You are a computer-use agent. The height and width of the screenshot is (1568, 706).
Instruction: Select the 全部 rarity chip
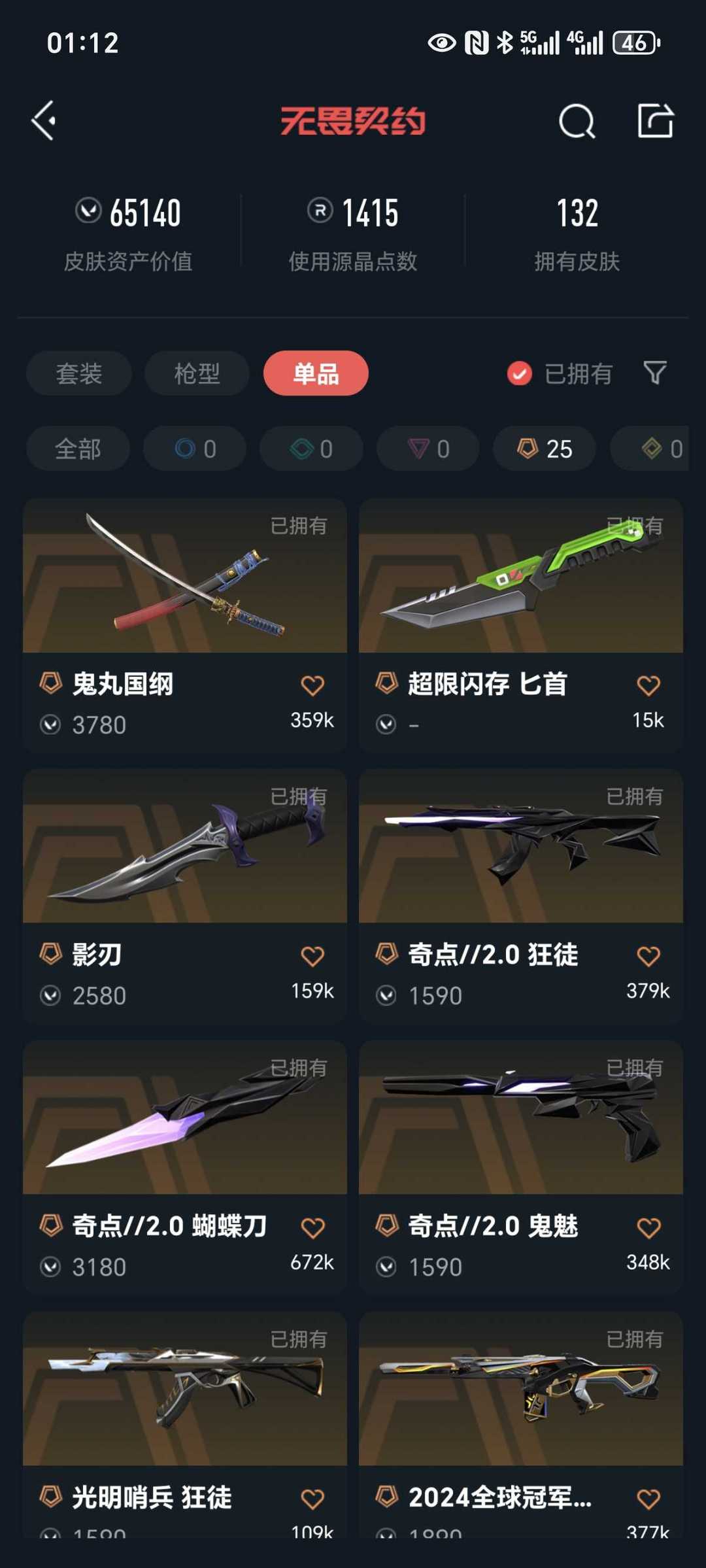pyautogui.click(x=78, y=449)
